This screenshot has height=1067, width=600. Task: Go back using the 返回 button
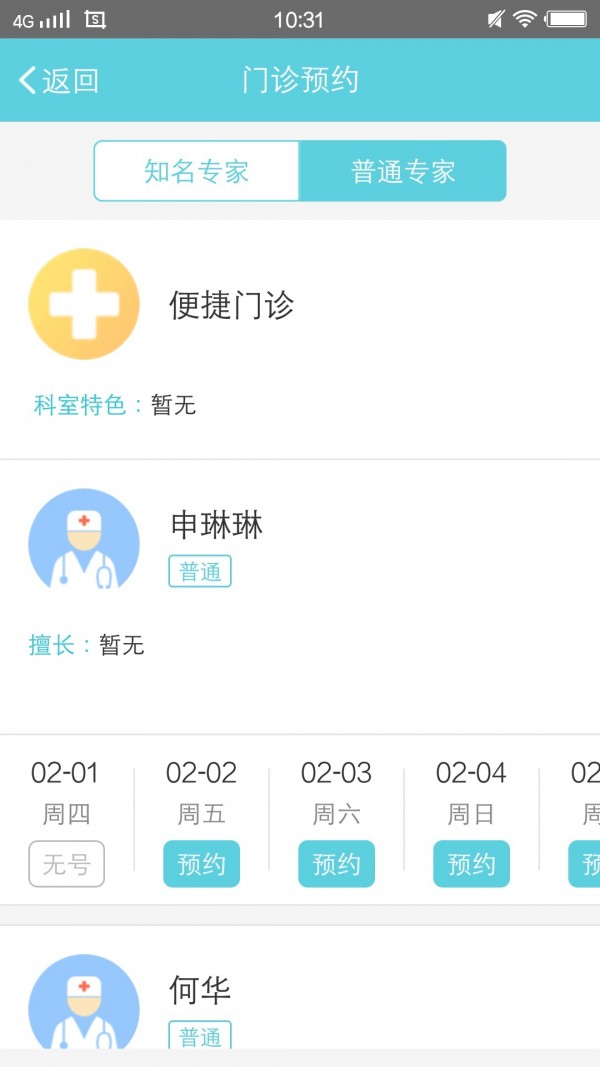pos(60,81)
